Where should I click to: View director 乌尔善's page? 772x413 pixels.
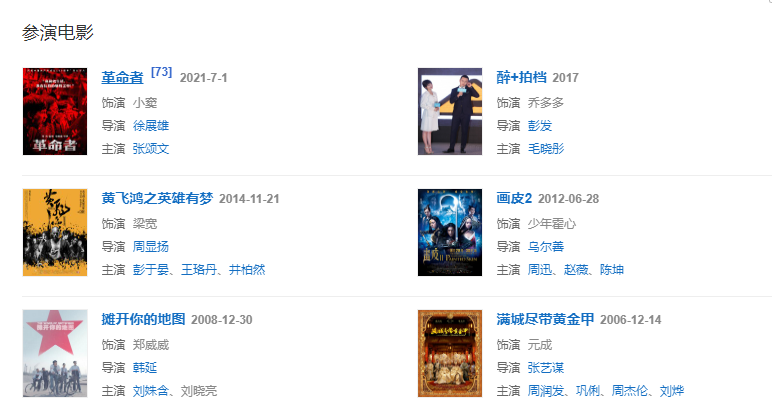point(546,246)
